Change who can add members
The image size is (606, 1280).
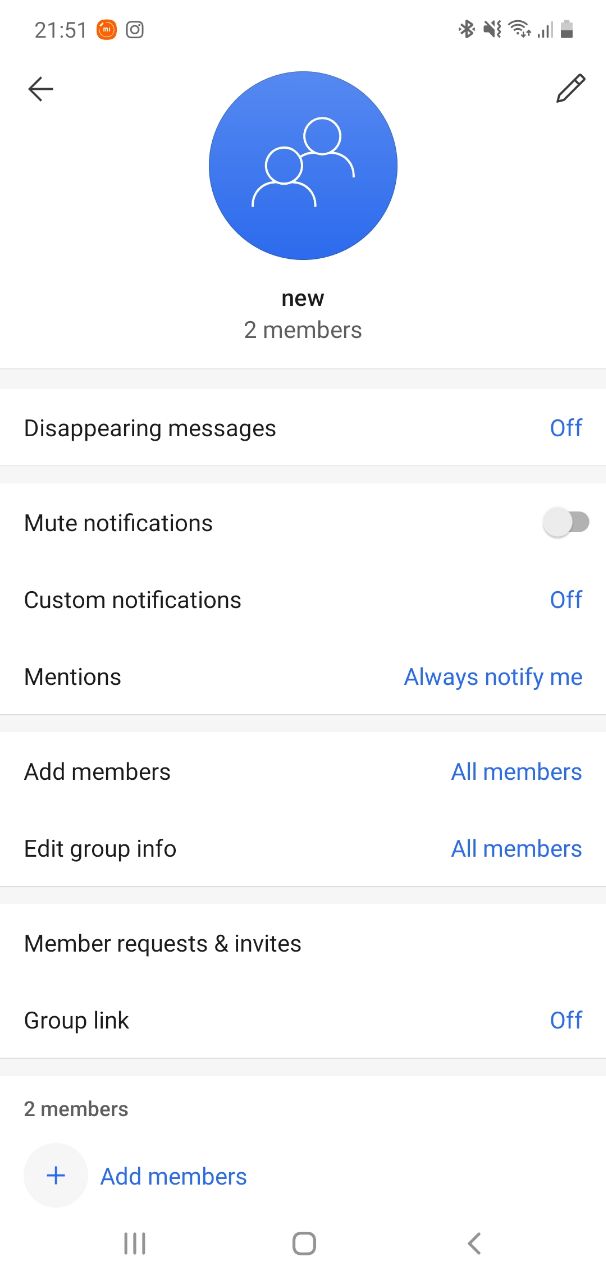coord(302,772)
